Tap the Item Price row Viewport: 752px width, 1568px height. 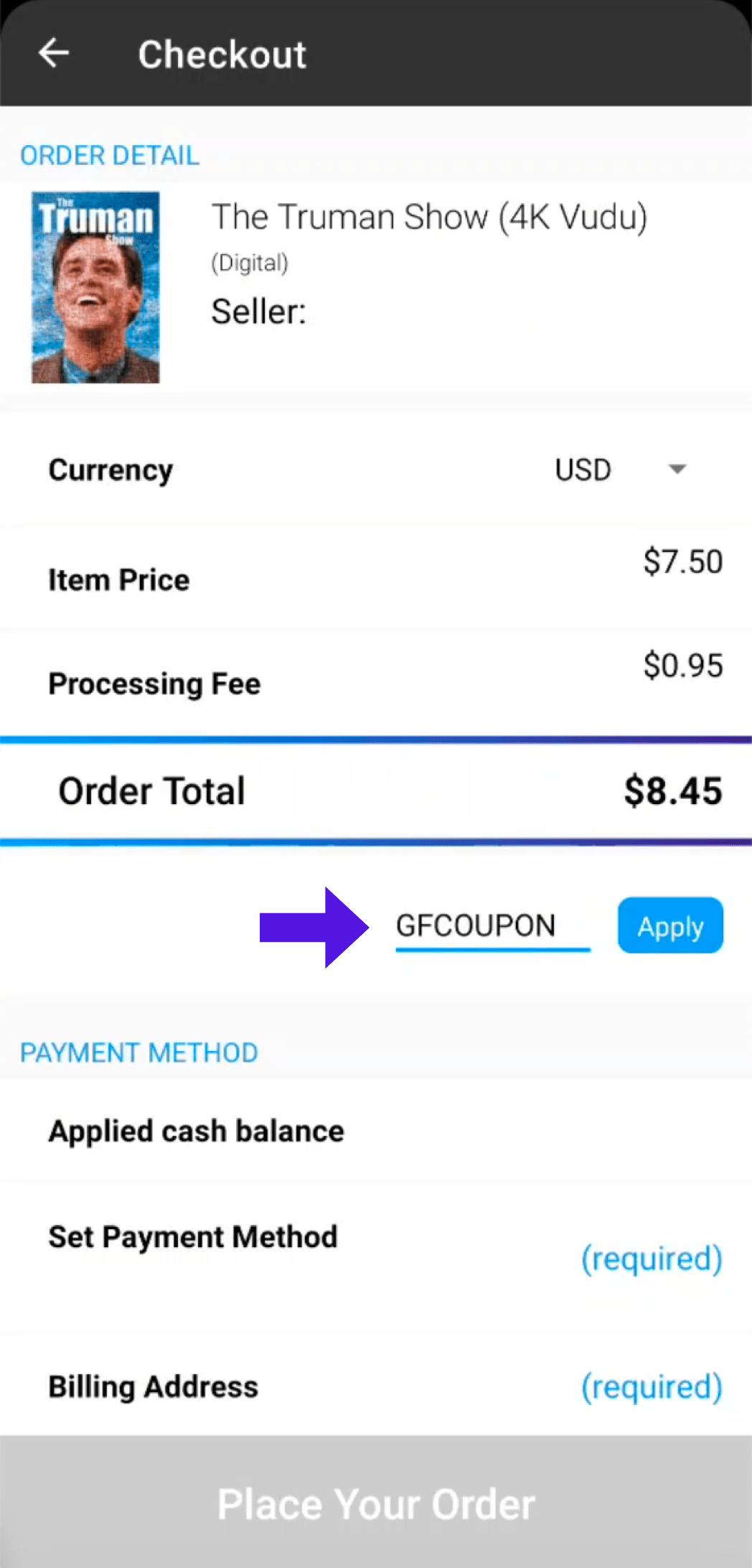[x=118, y=579]
